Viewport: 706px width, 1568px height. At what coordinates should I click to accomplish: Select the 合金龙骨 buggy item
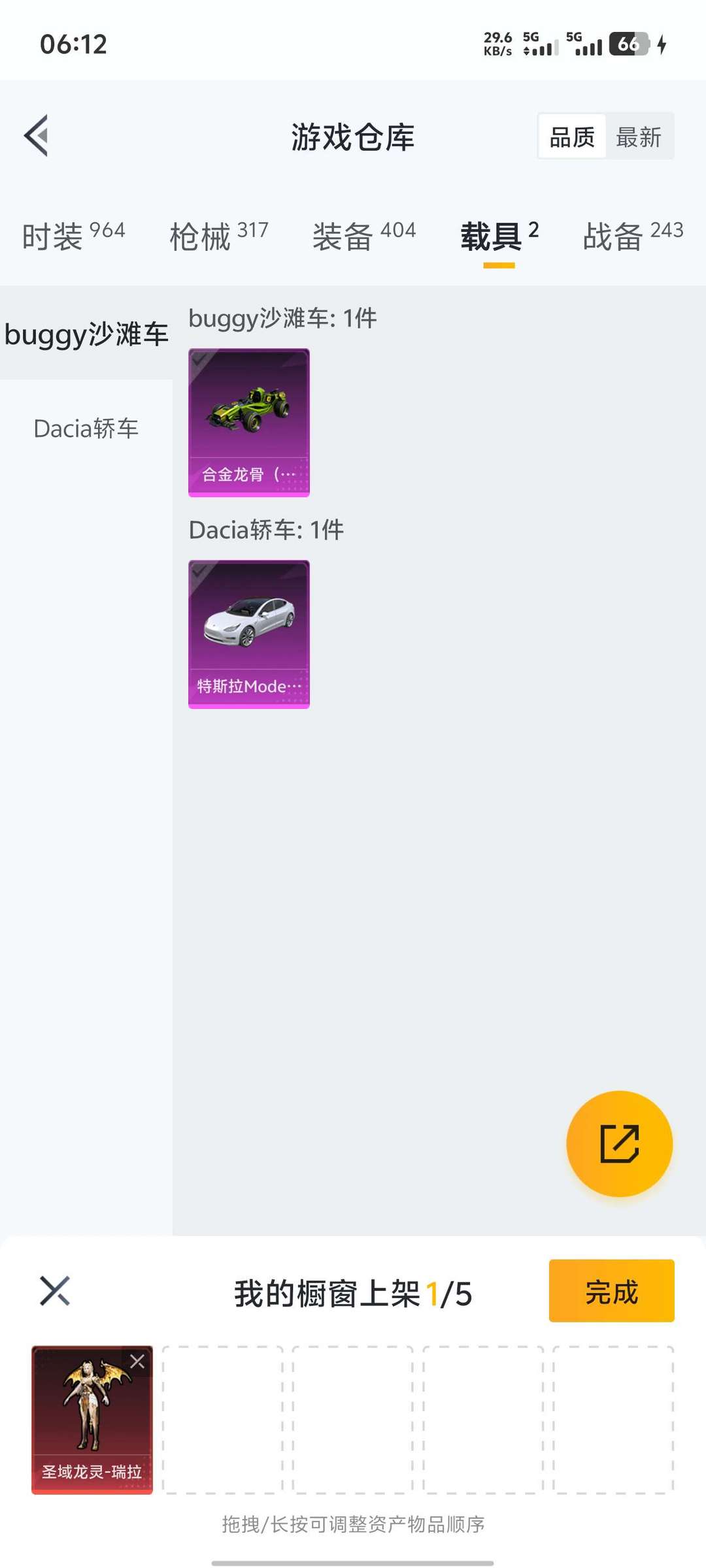(249, 423)
